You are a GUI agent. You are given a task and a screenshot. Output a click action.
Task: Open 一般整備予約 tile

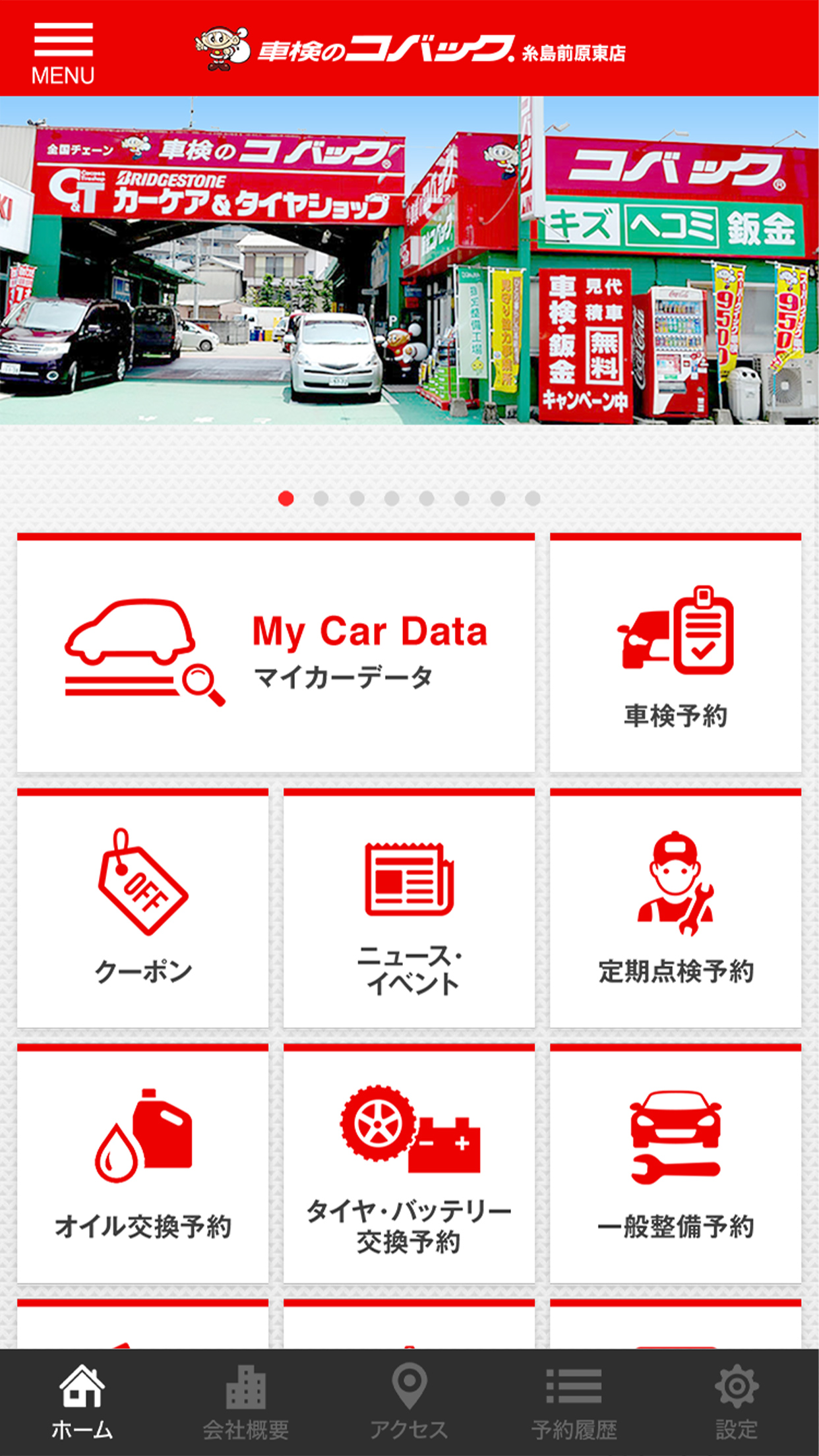675,1165
